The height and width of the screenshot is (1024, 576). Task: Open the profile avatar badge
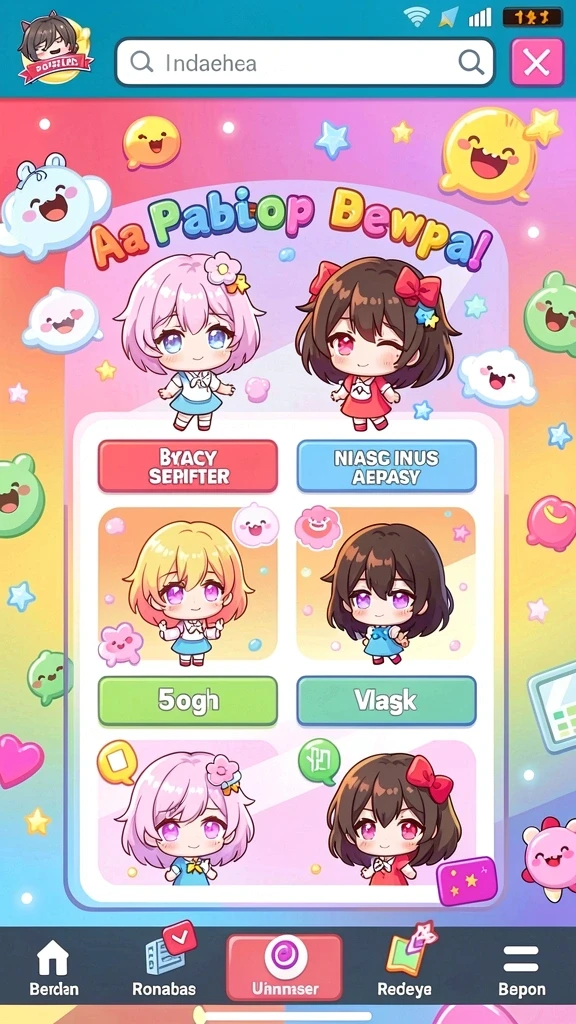55,49
